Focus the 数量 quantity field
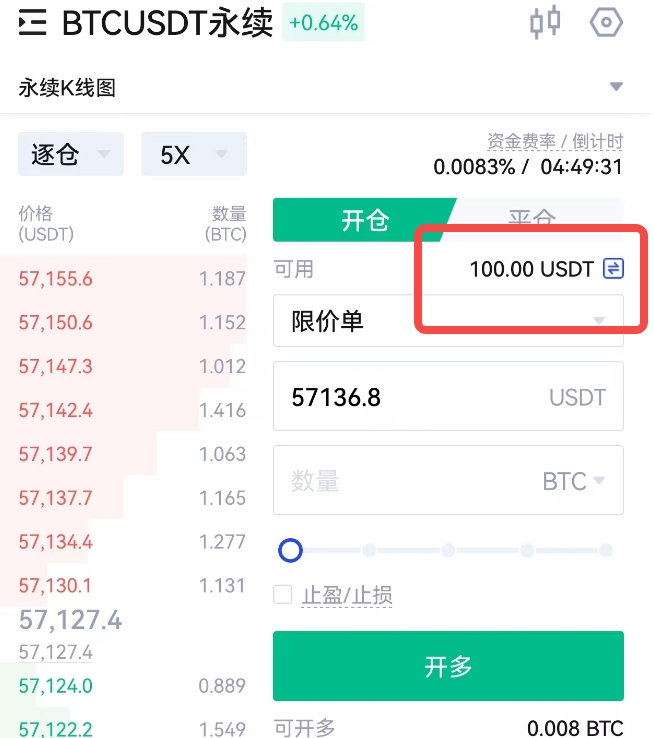 (400, 481)
